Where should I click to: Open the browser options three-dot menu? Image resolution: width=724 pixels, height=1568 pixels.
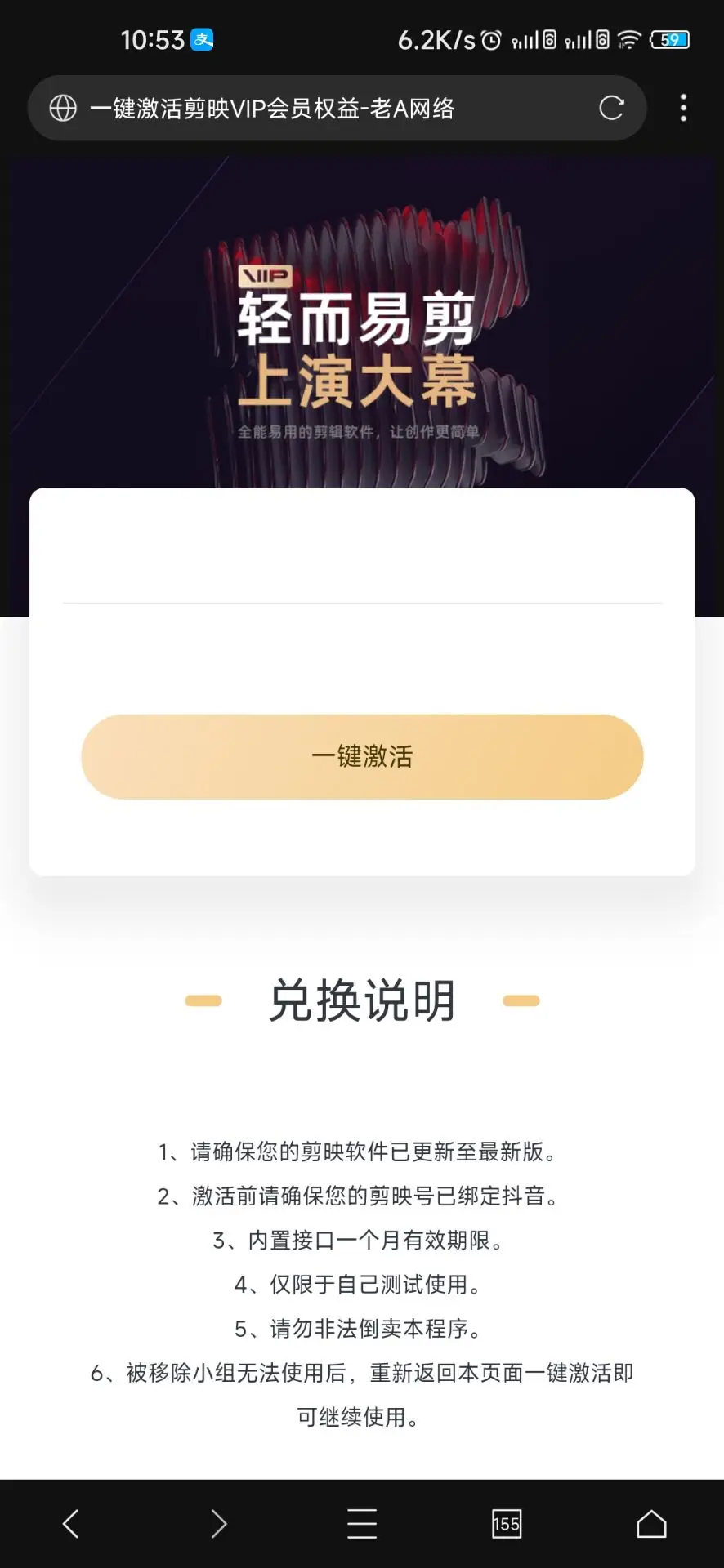[x=683, y=108]
